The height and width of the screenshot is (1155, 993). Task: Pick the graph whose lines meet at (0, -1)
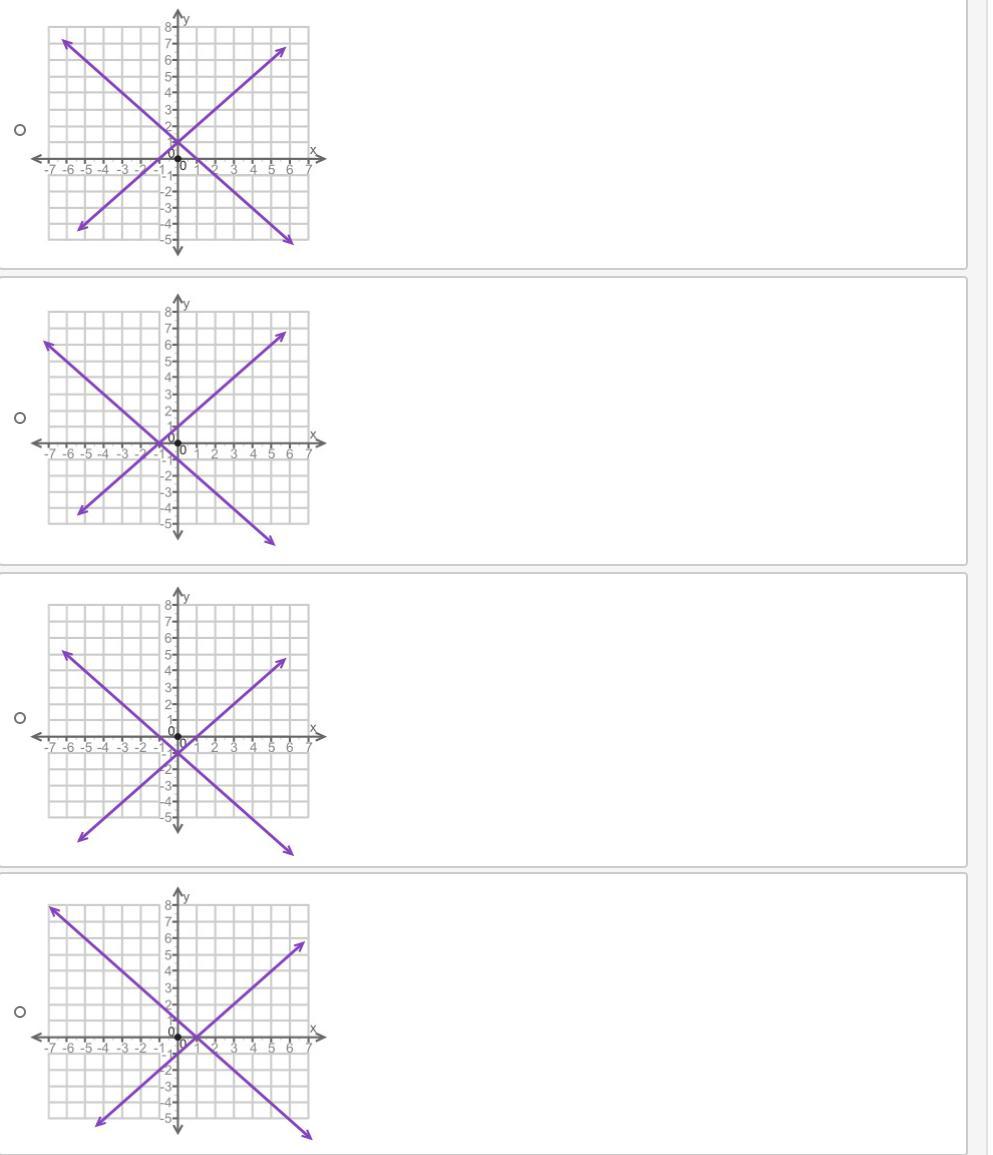point(19,717)
